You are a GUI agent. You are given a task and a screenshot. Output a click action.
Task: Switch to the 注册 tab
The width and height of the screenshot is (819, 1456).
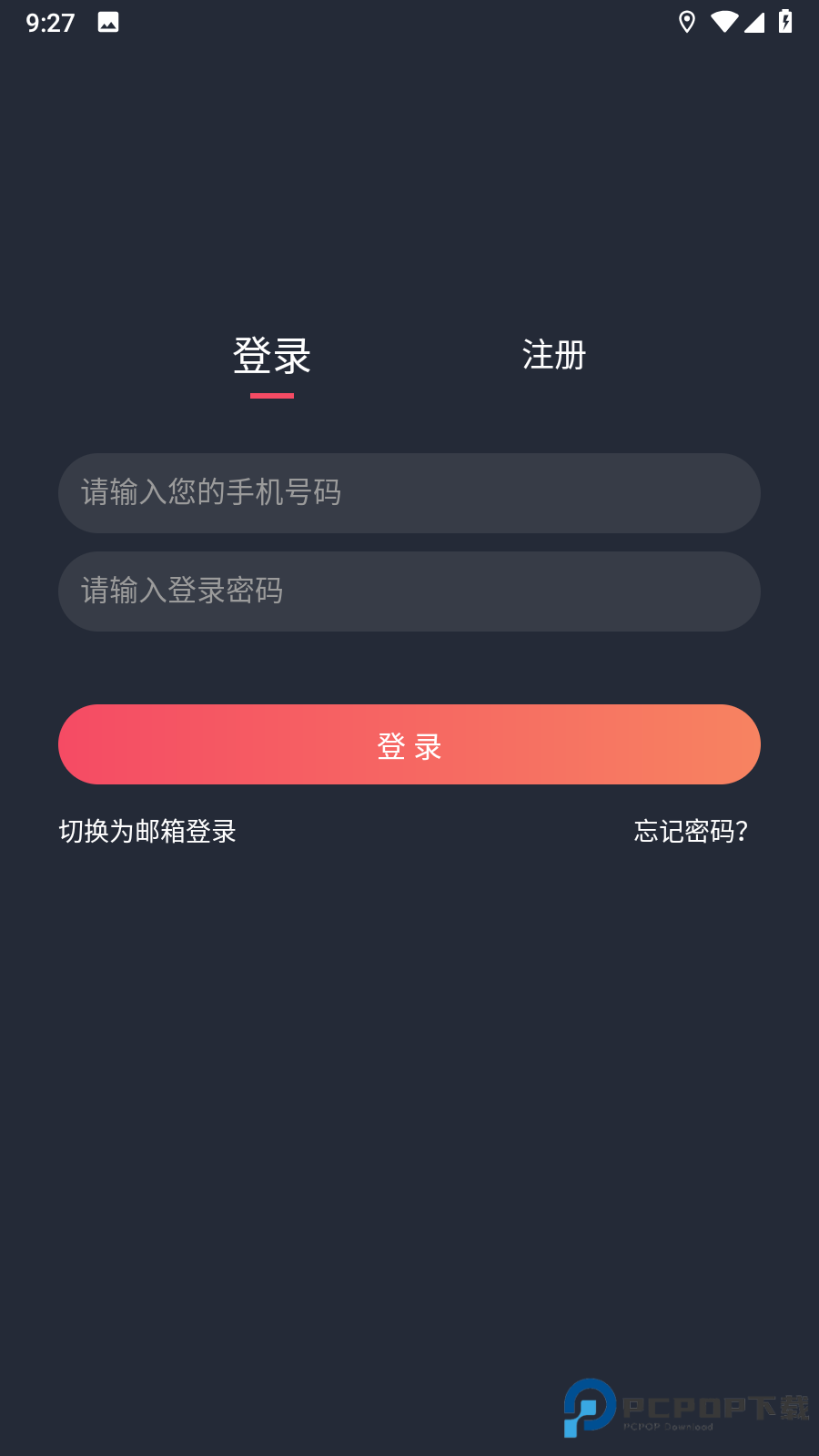(x=553, y=356)
